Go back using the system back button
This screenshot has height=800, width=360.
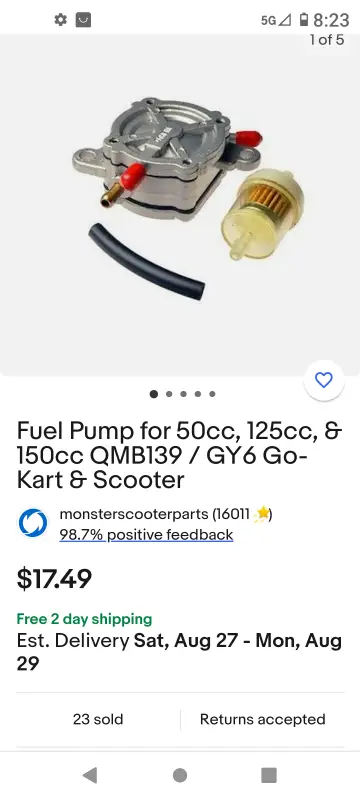coord(90,775)
